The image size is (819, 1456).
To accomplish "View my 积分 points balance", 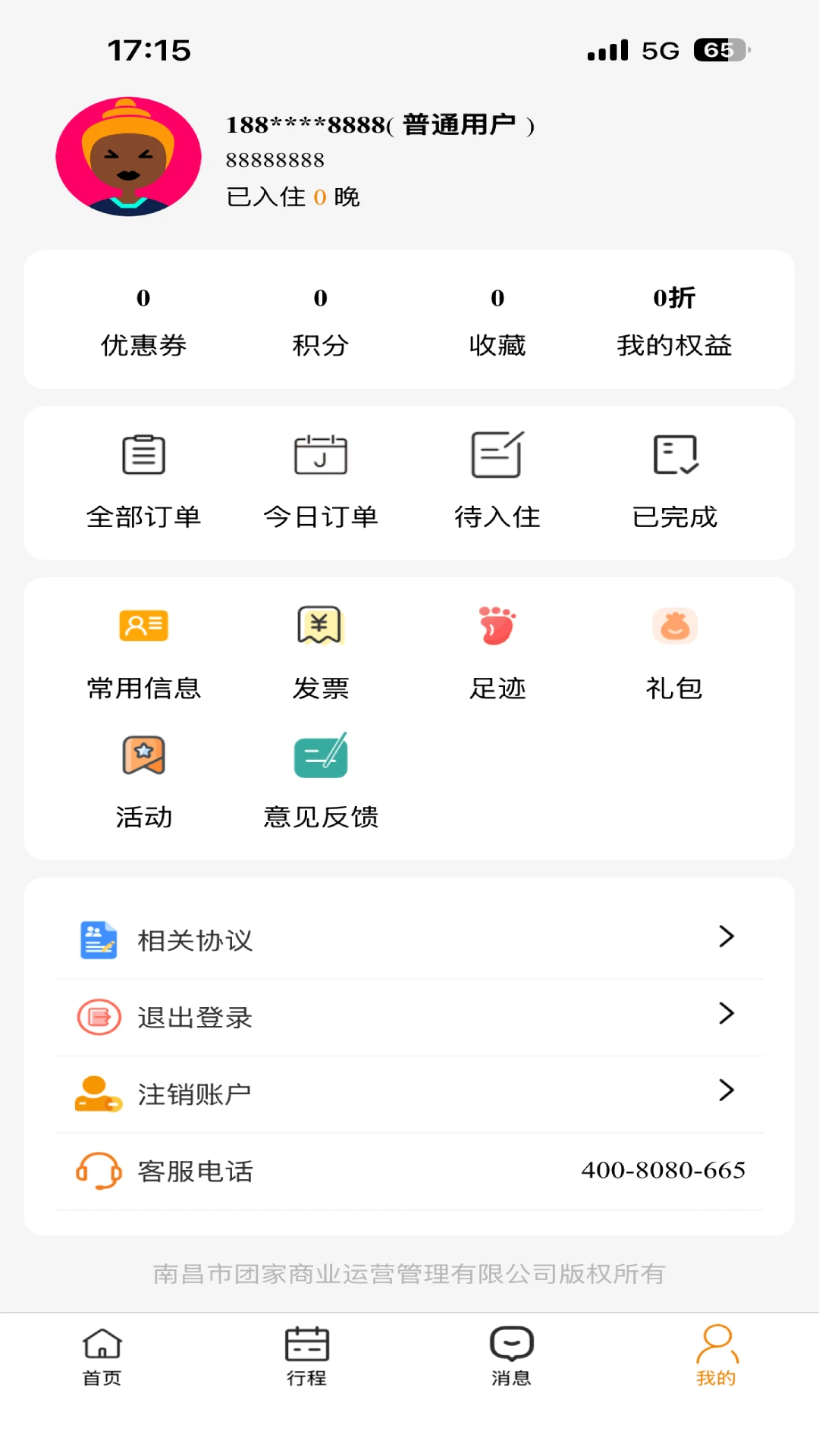I will [x=320, y=322].
